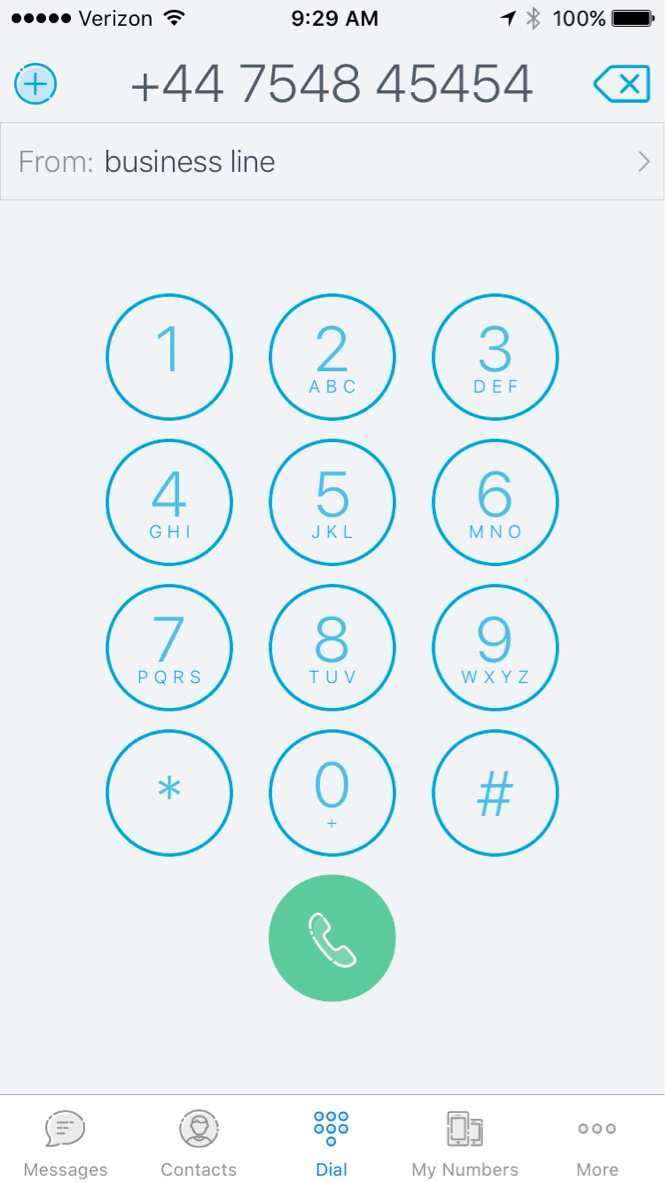This screenshot has width=665, height=1182.
Task: Enter digit 2 ABC
Action: coord(332,357)
